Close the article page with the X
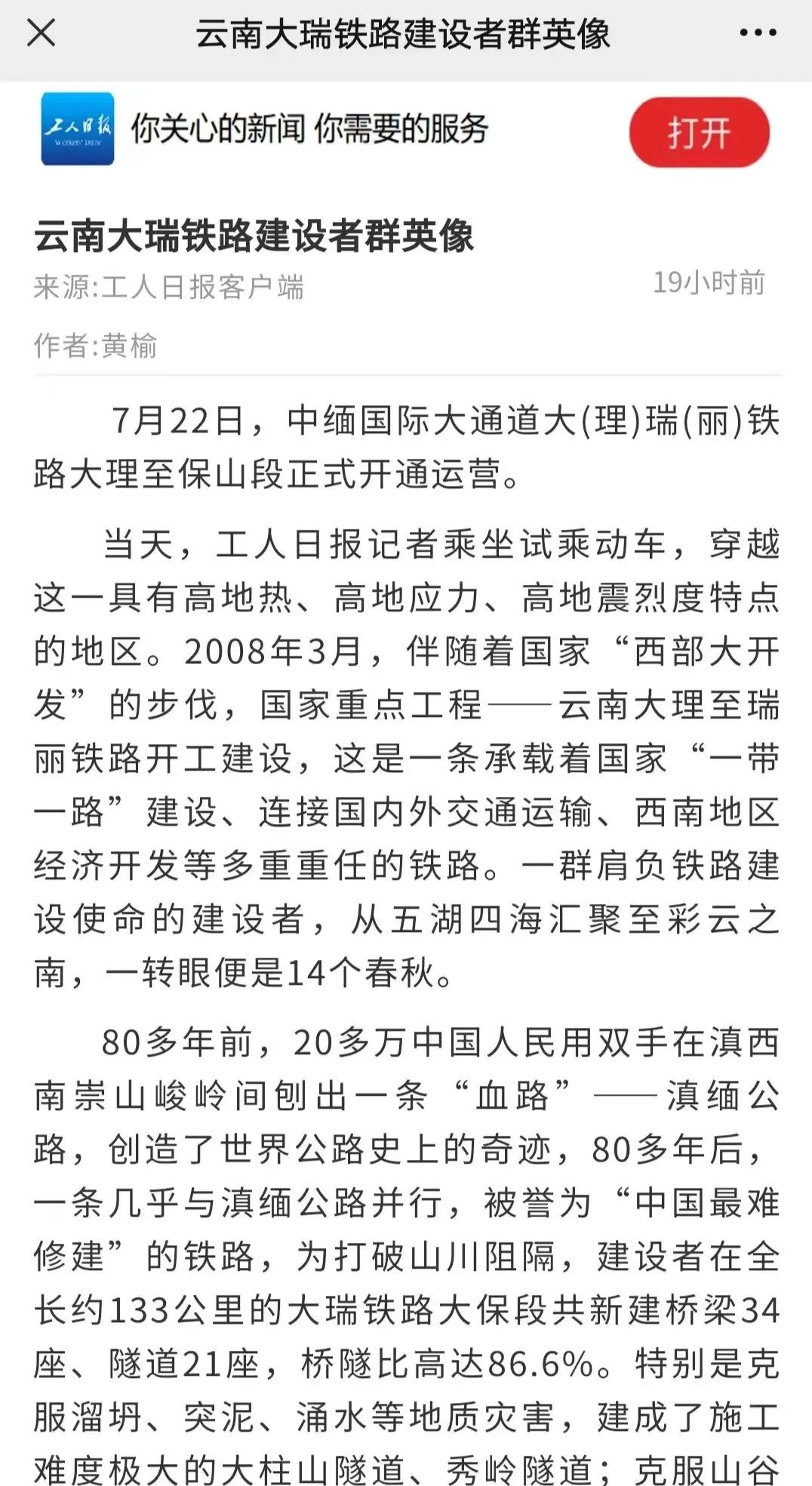This screenshot has width=812, height=1486. [41, 32]
